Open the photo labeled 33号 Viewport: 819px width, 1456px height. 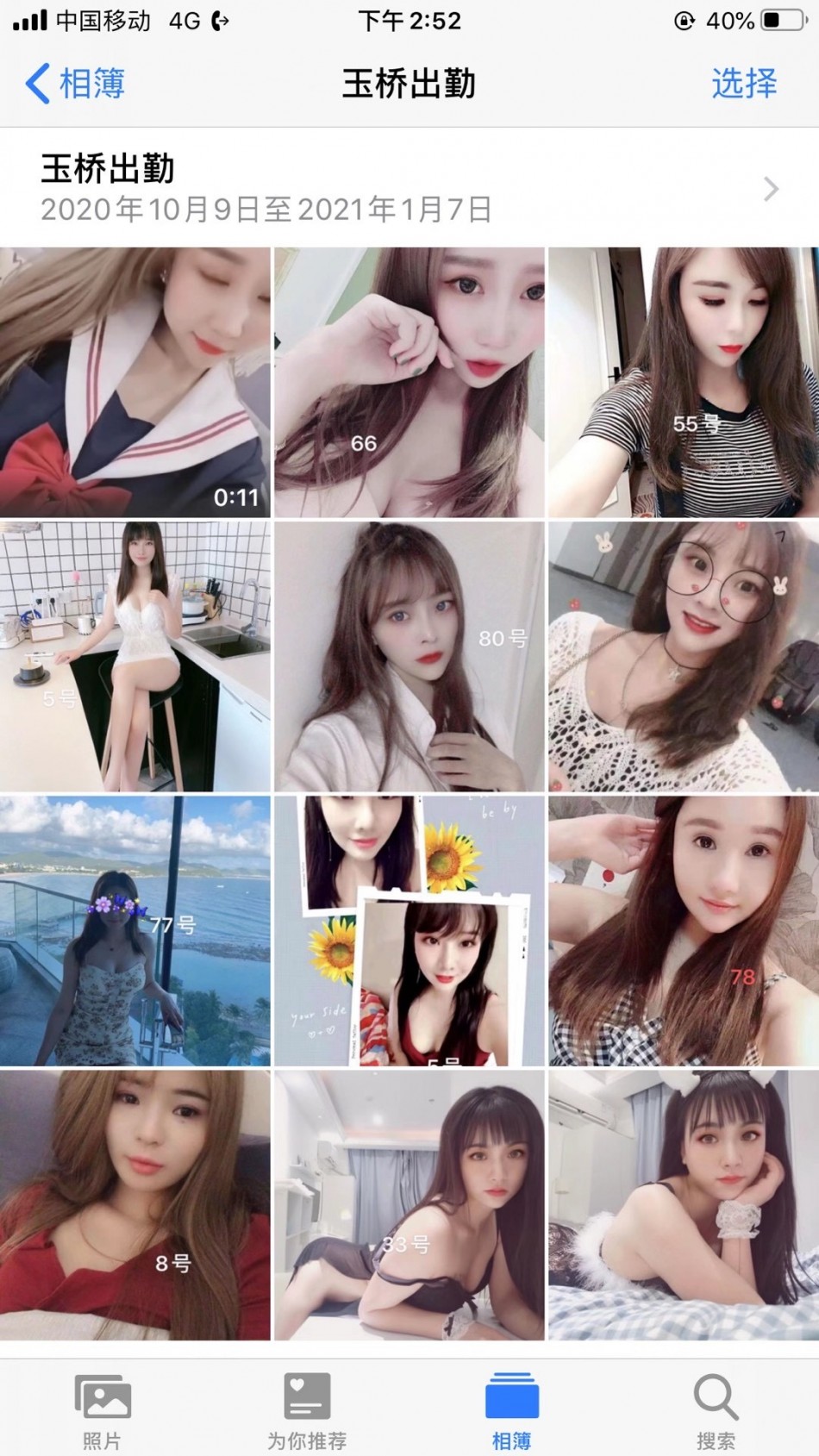click(409, 1204)
